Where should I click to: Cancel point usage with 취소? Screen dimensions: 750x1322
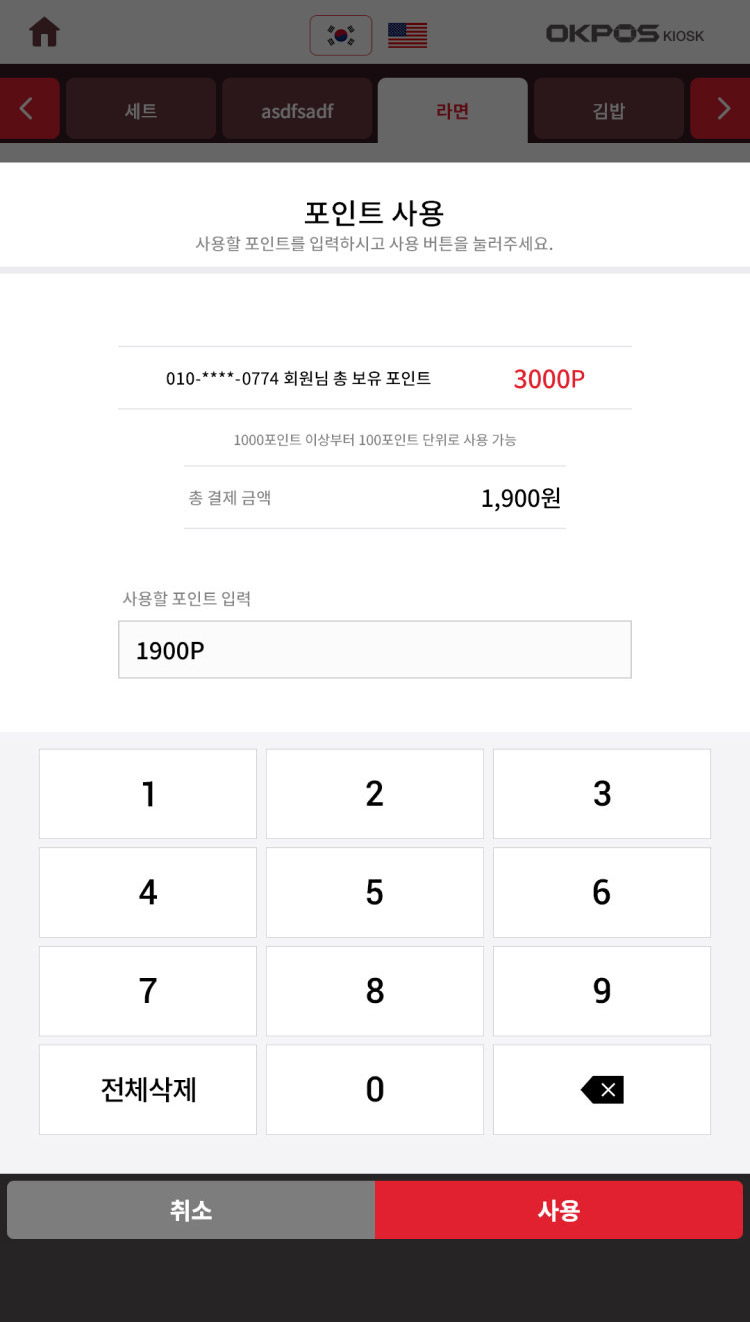point(191,1210)
